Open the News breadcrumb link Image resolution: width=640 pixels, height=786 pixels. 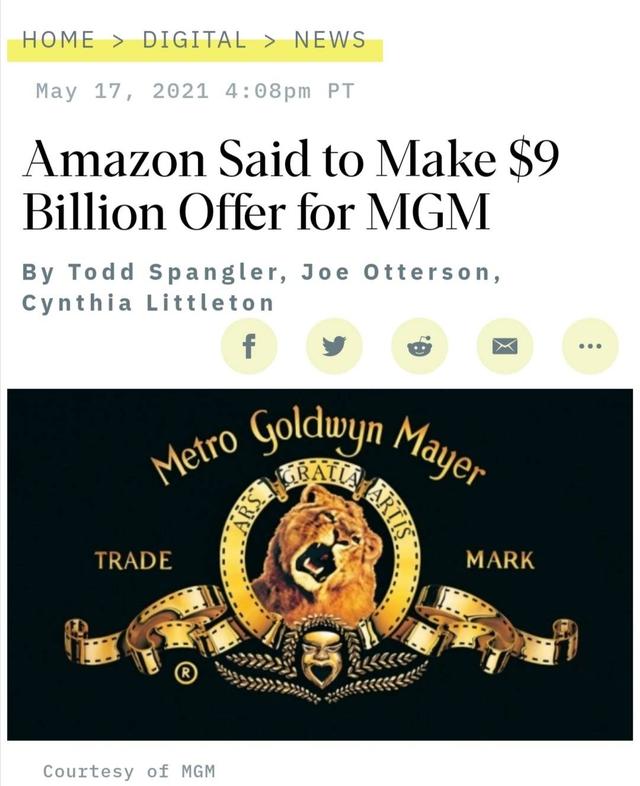(x=330, y=40)
